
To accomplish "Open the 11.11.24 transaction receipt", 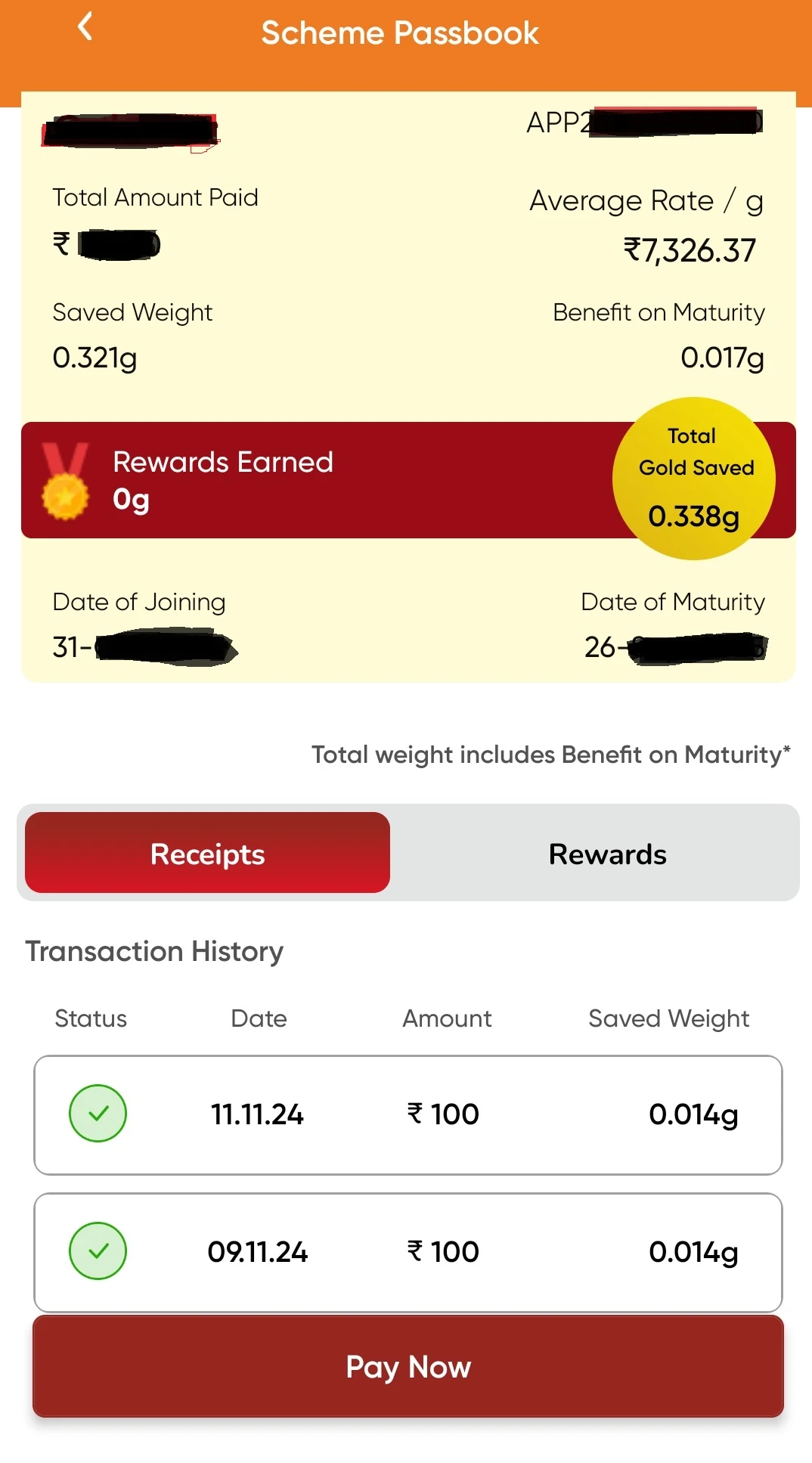I will 408,1114.
